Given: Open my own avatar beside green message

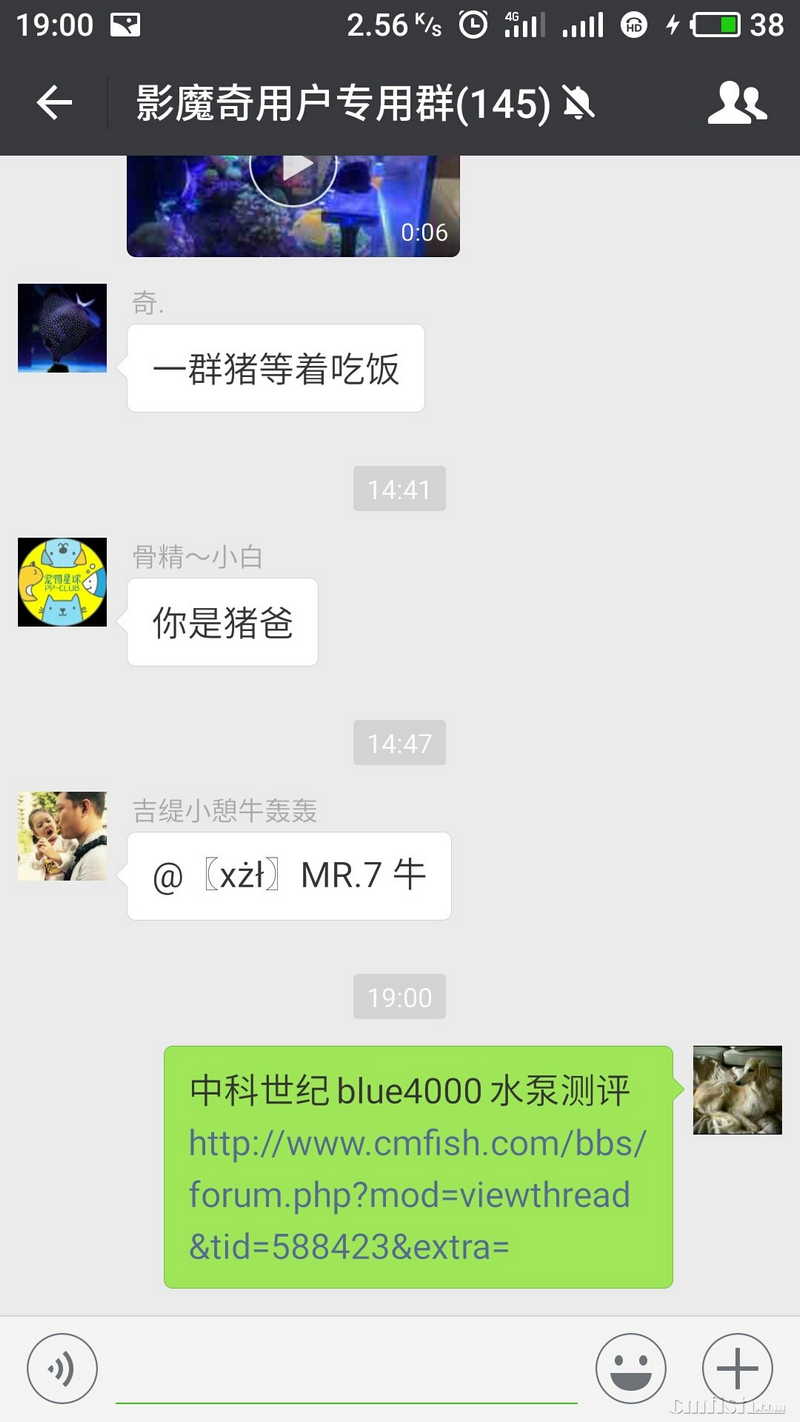Looking at the screenshot, I should [x=737, y=1090].
